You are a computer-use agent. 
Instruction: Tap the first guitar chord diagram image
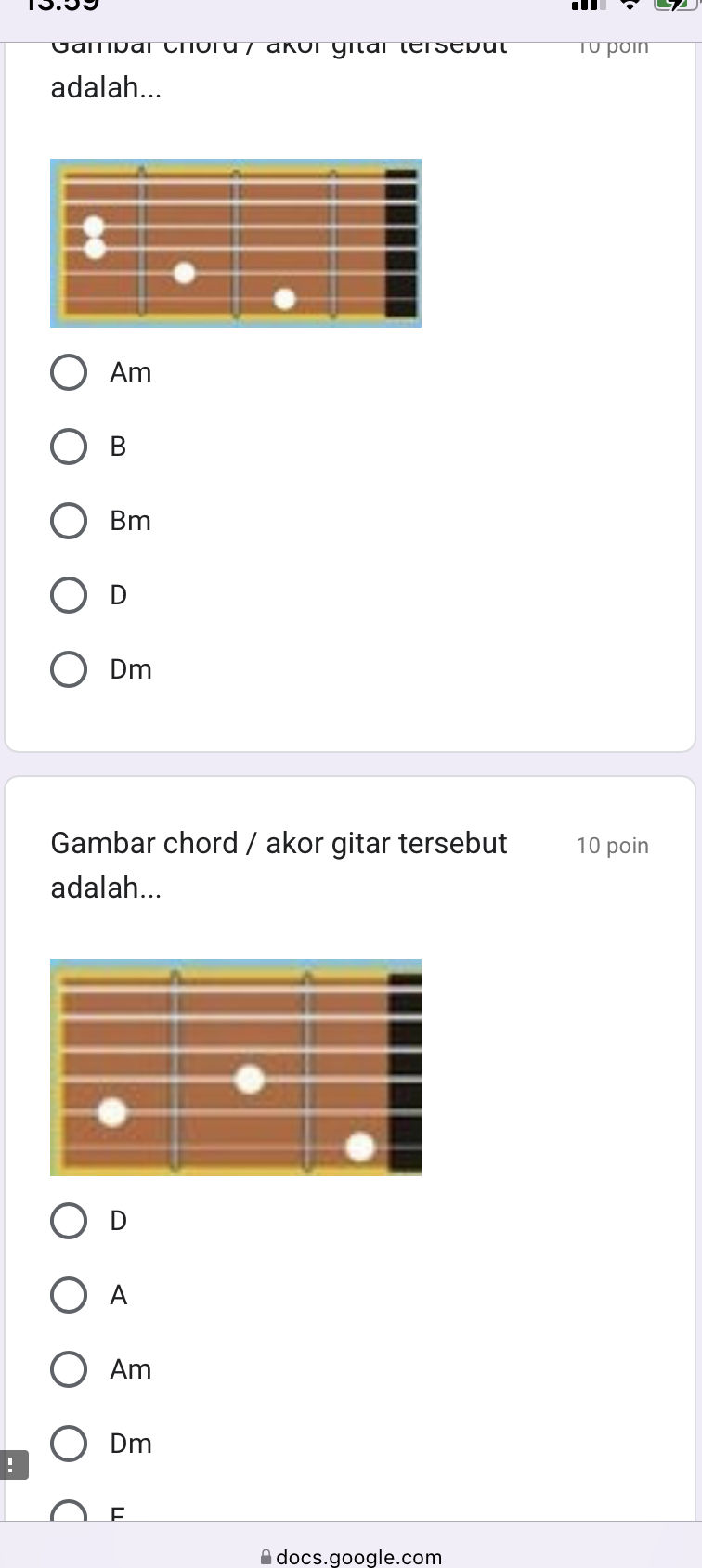point(236,242)
